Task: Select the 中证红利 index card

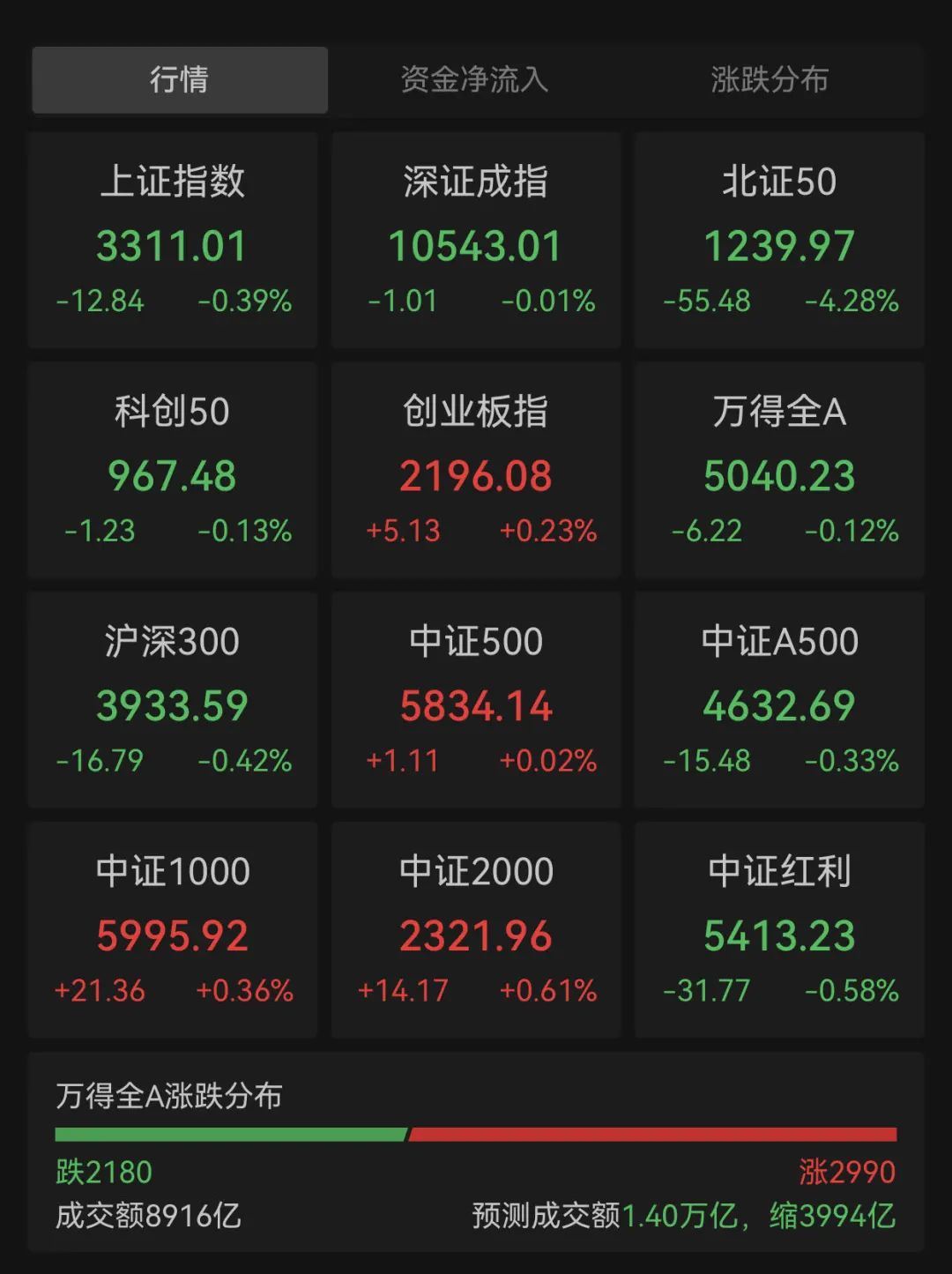Action: pos(779,930)
